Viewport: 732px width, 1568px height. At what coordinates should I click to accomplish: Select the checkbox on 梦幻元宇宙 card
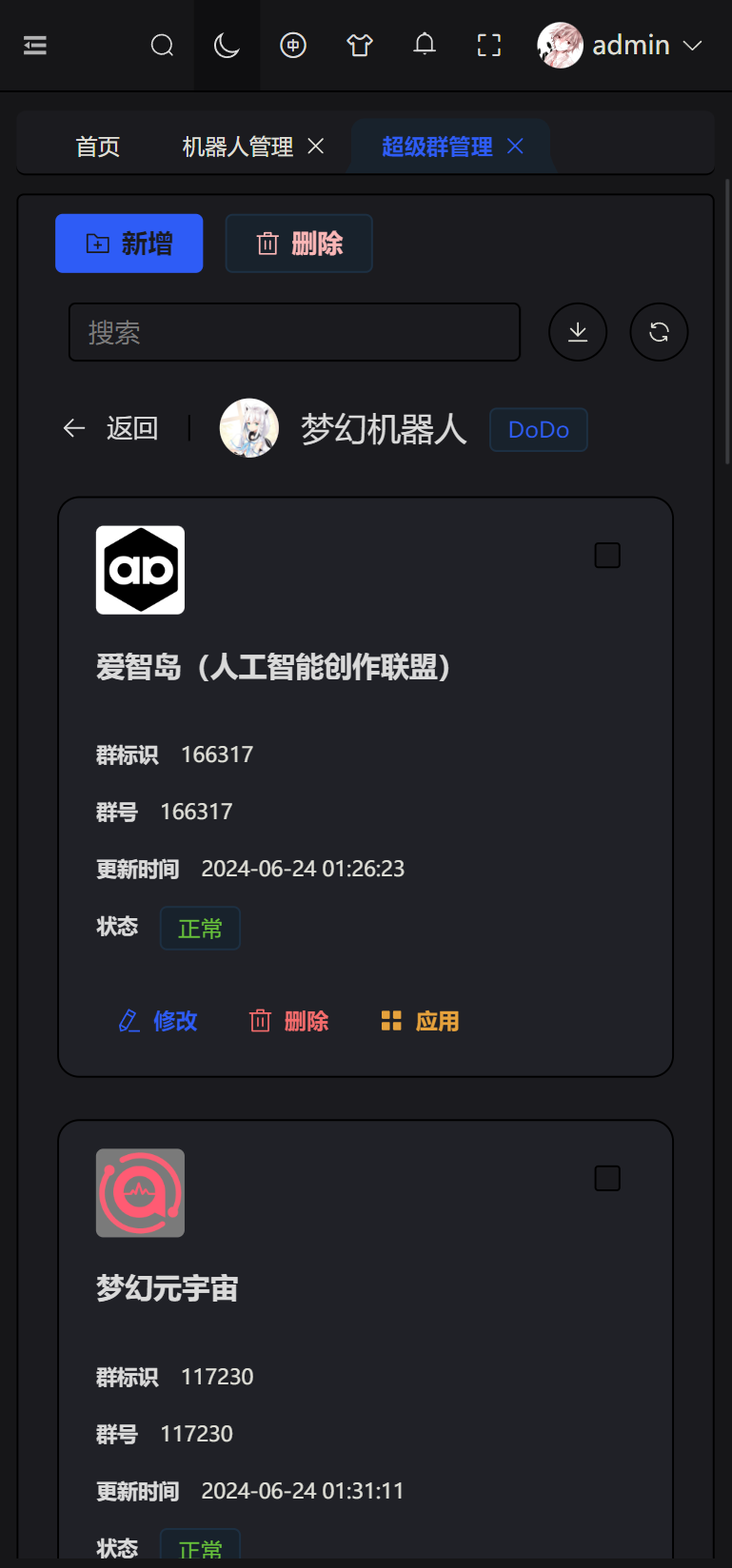coord(607,1179)
